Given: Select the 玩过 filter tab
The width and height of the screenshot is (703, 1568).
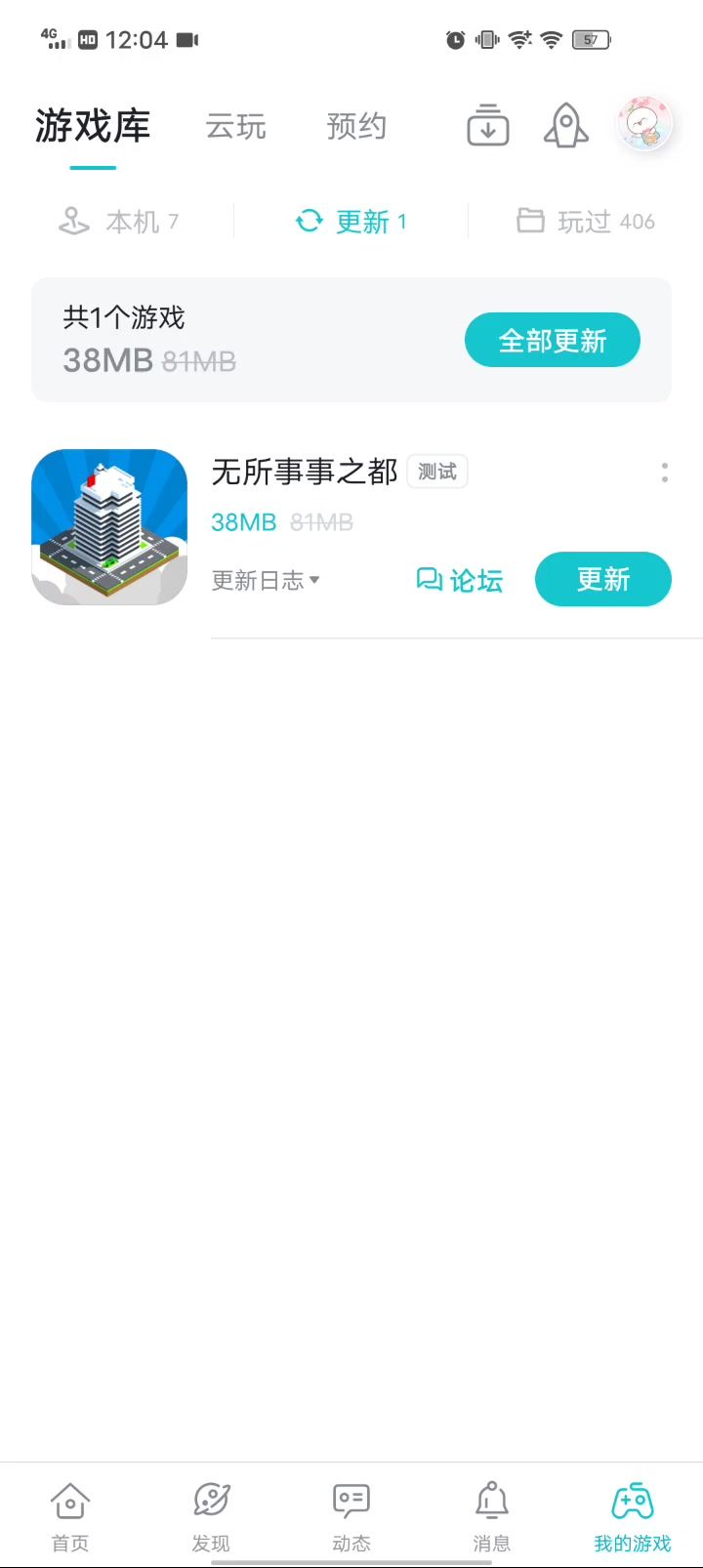Looking at the screenshot, I should (585, 222).
